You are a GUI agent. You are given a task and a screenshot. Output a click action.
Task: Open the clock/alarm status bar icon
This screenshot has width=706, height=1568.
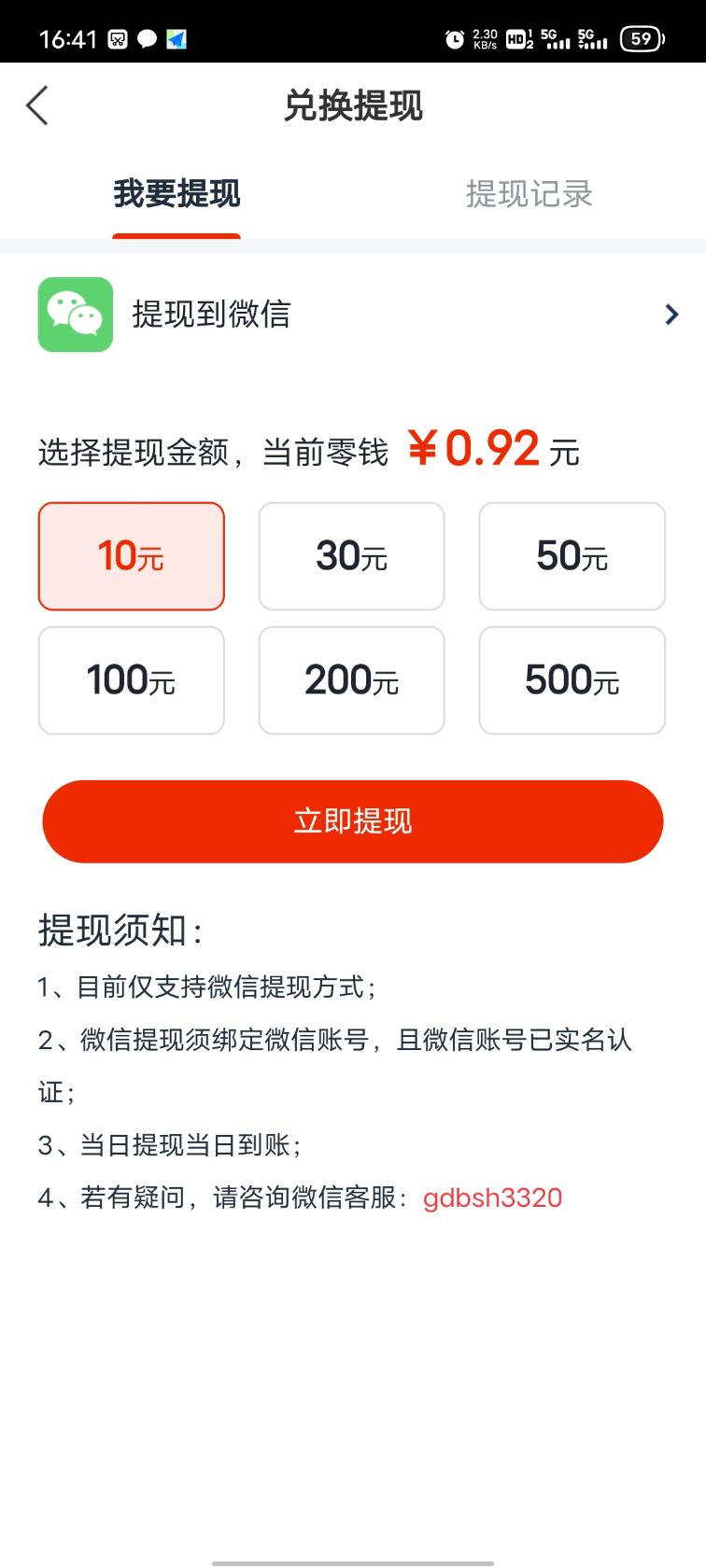[x=455, y=38]
